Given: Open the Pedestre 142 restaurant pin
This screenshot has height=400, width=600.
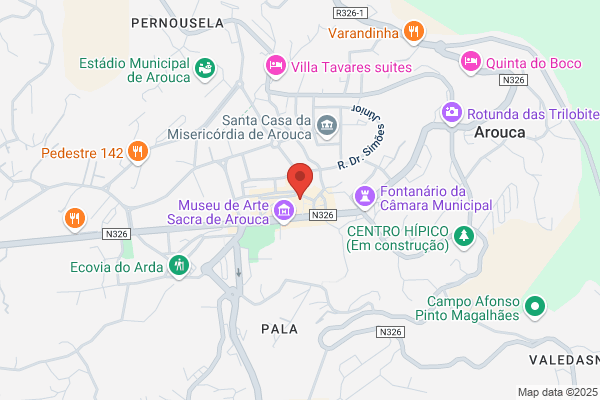Looking at the screenshot, I should pyautogui.click(x=138, y=152).
